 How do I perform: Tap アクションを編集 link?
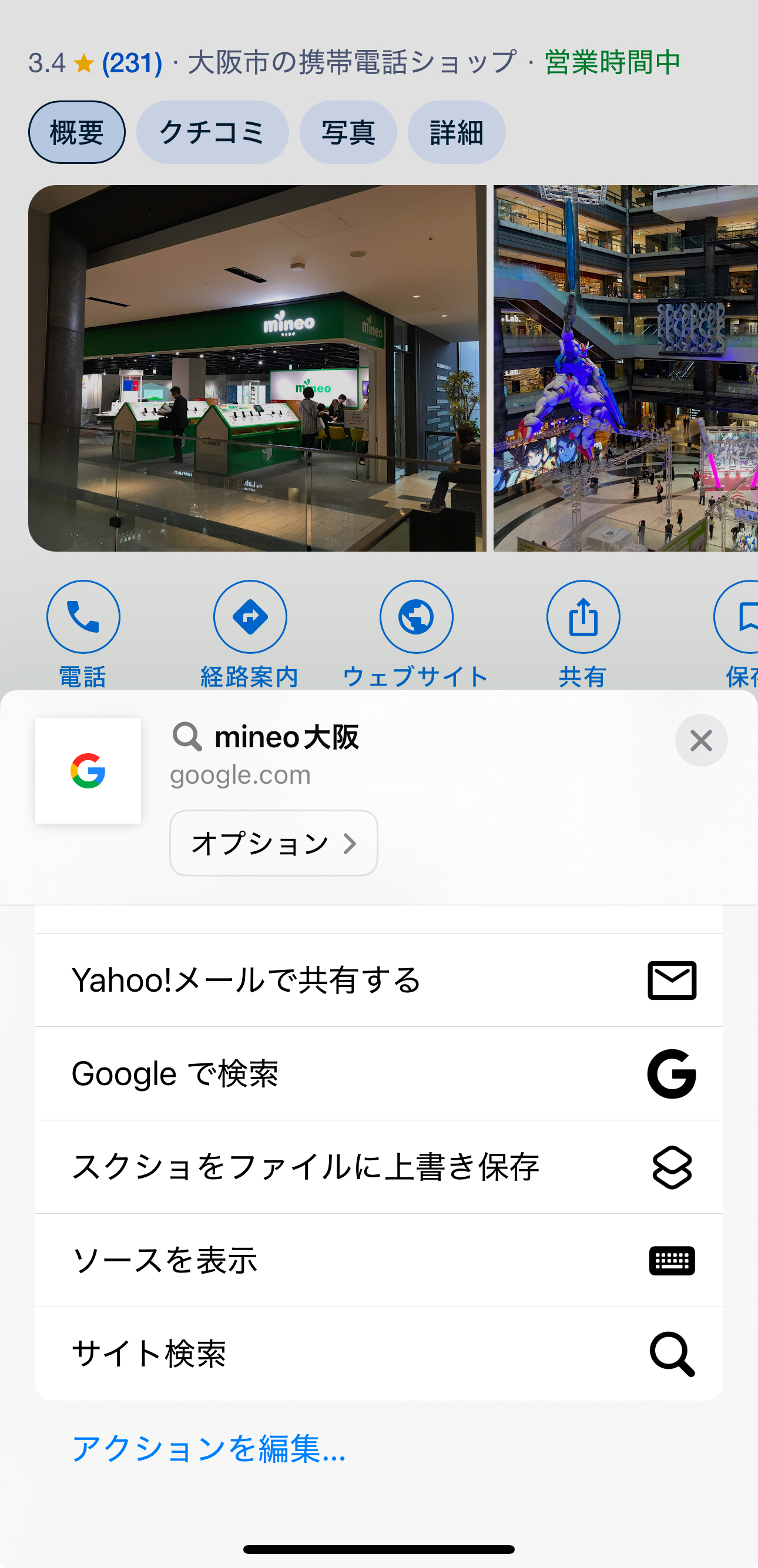click(209, 1448)
